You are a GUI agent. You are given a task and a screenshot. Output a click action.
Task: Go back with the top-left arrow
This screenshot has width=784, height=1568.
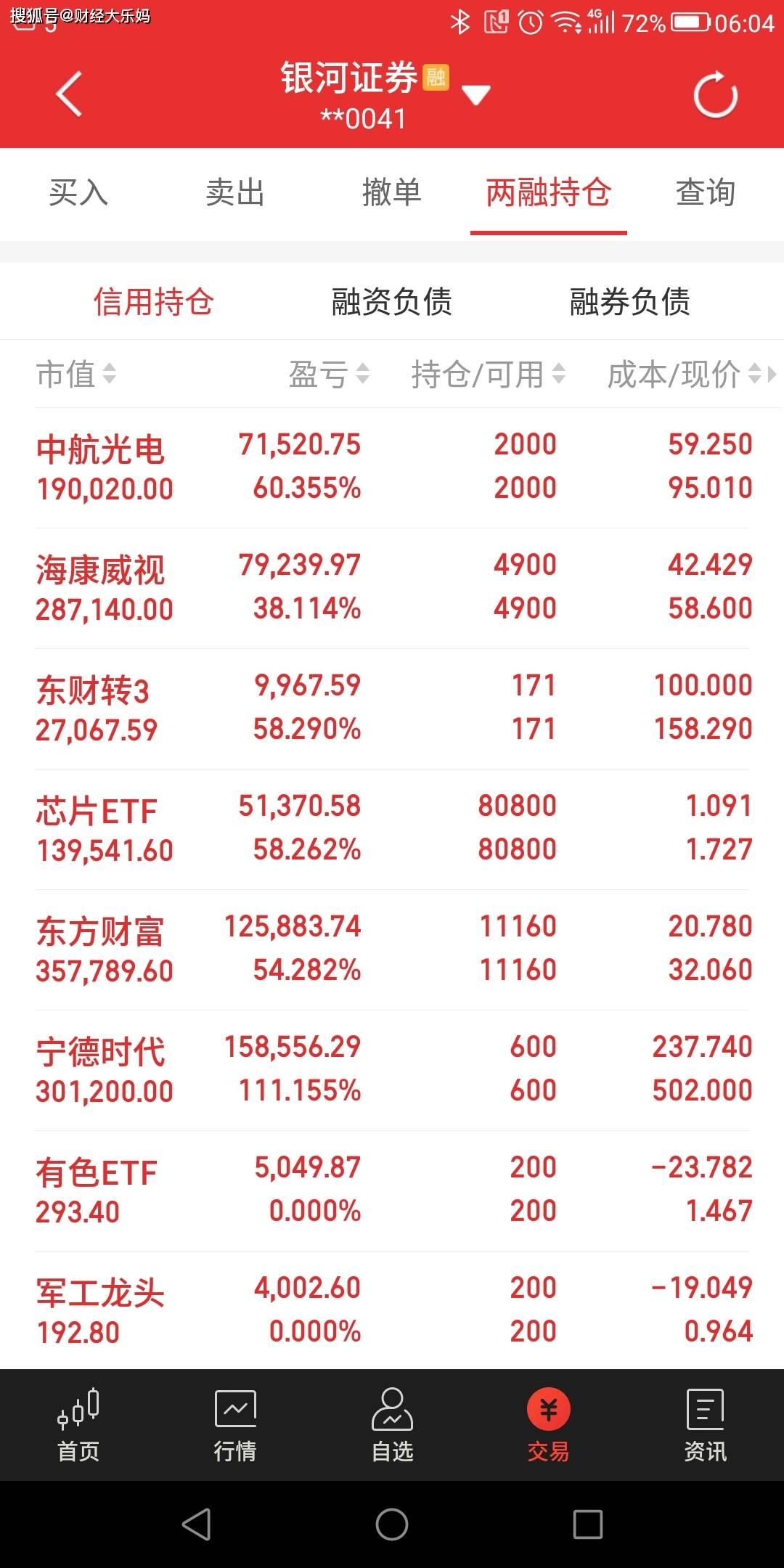(69, 94)
